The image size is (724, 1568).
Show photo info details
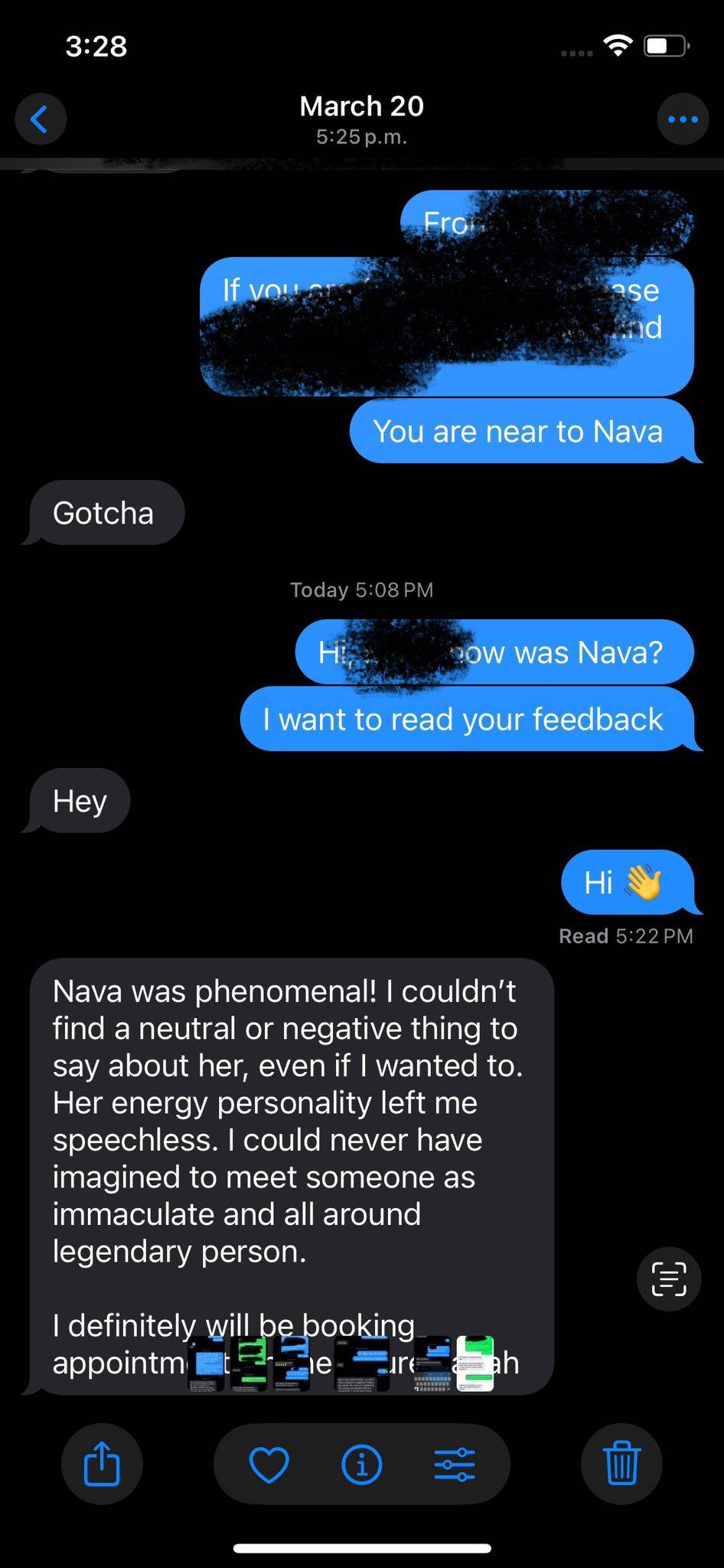[361, 1464]
